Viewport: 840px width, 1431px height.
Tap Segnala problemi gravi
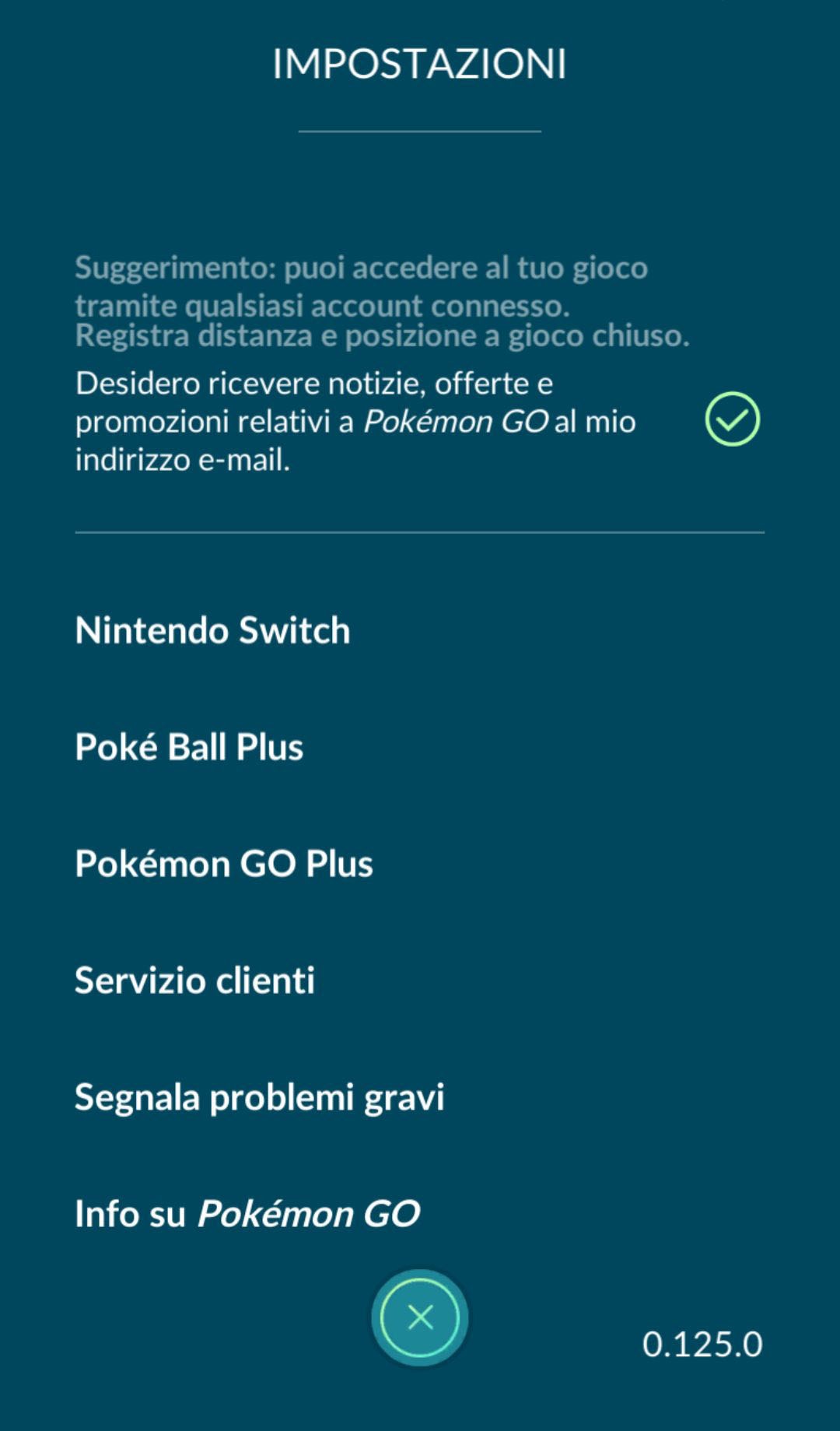pos(259,1097)
